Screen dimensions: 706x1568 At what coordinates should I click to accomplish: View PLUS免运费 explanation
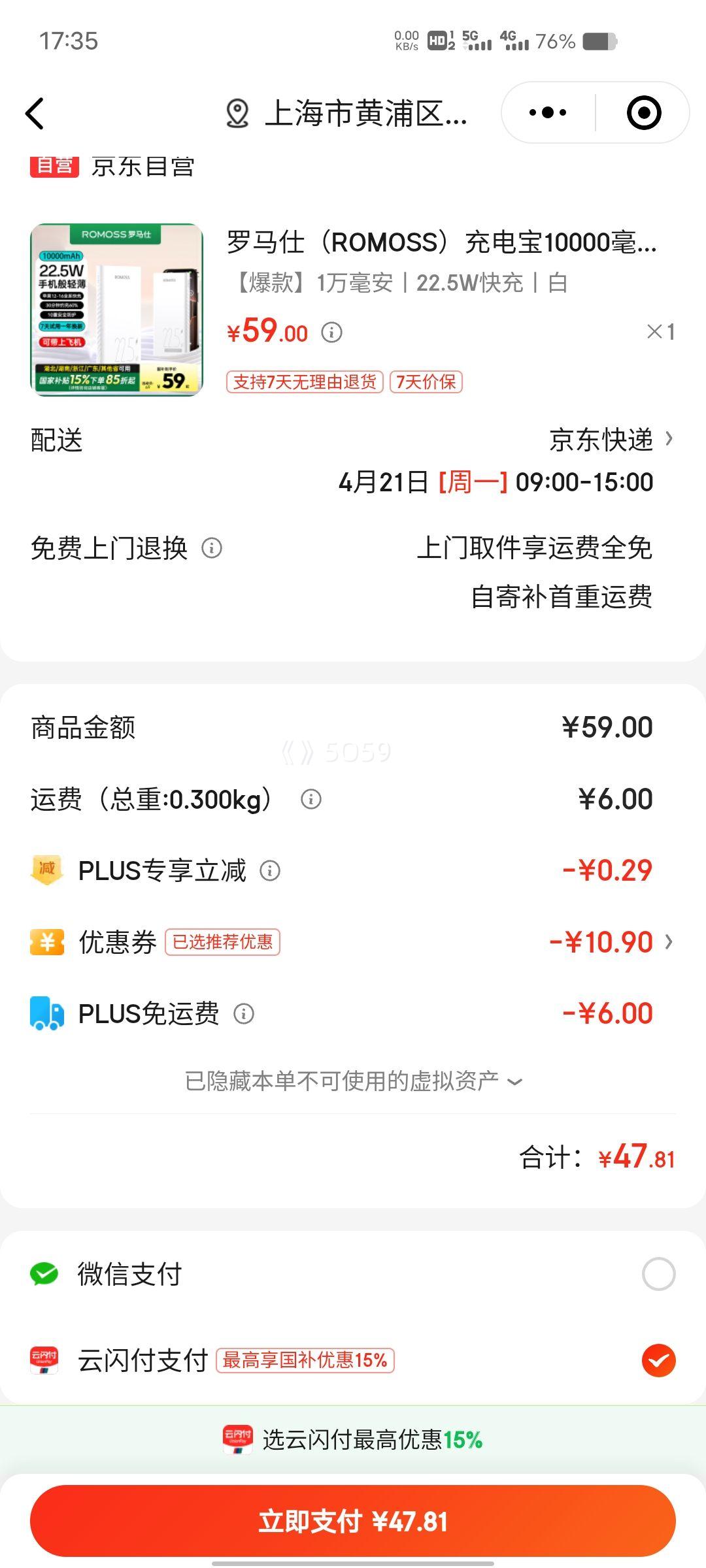[244, 1014]
